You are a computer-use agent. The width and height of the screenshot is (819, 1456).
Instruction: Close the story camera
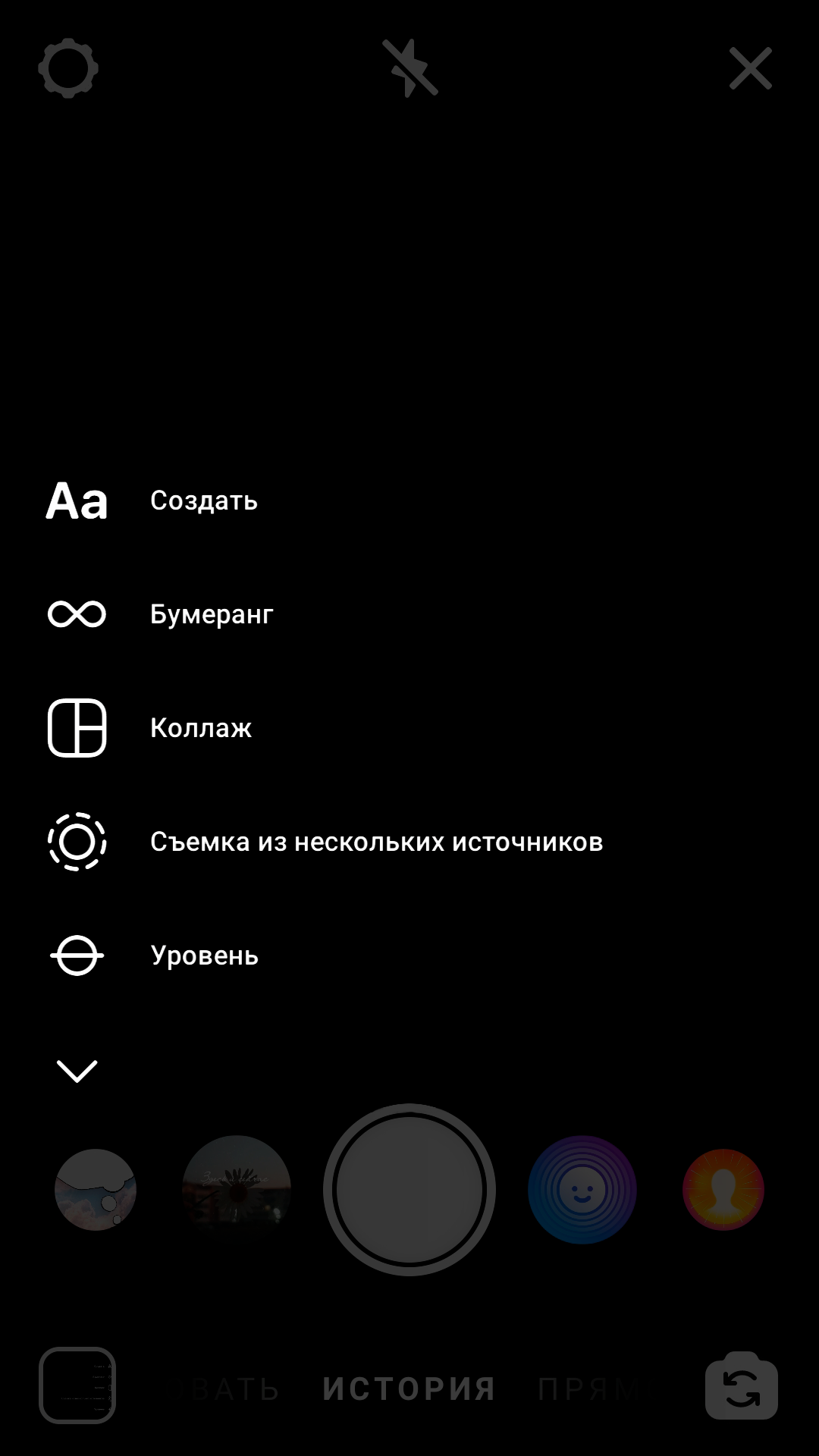pyautogui.click(x=750, y=69)
